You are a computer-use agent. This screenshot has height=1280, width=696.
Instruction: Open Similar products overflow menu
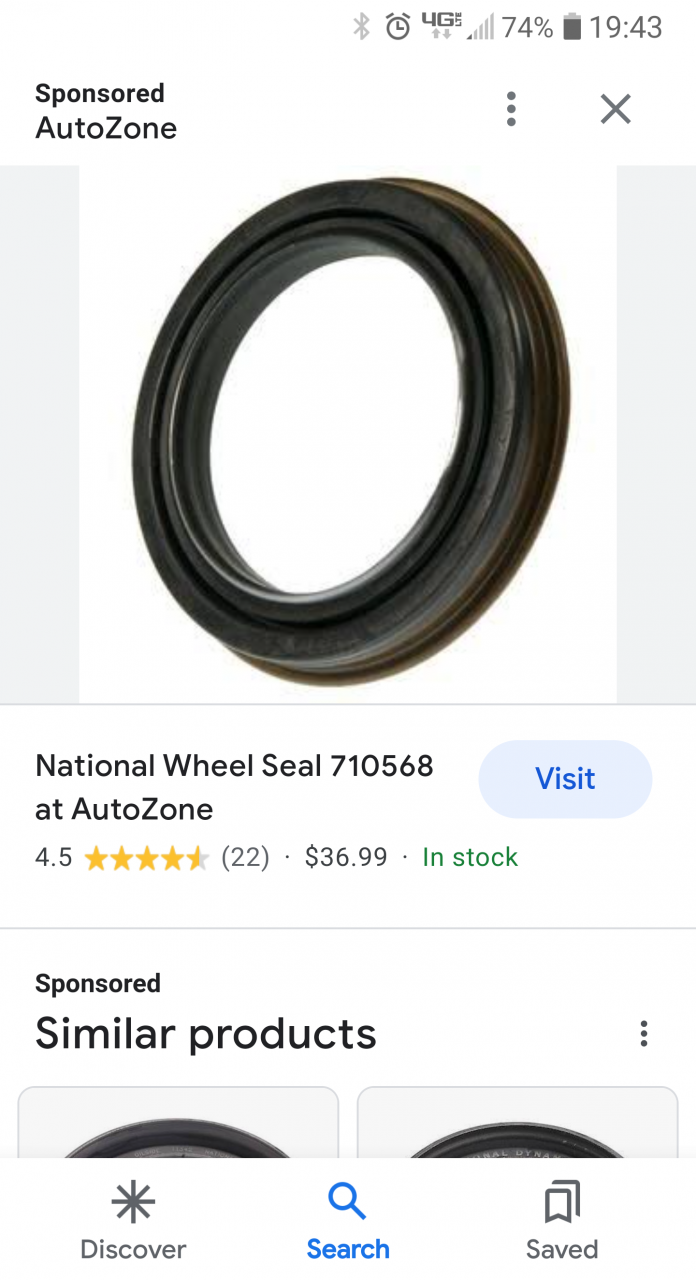point(644,1033)
